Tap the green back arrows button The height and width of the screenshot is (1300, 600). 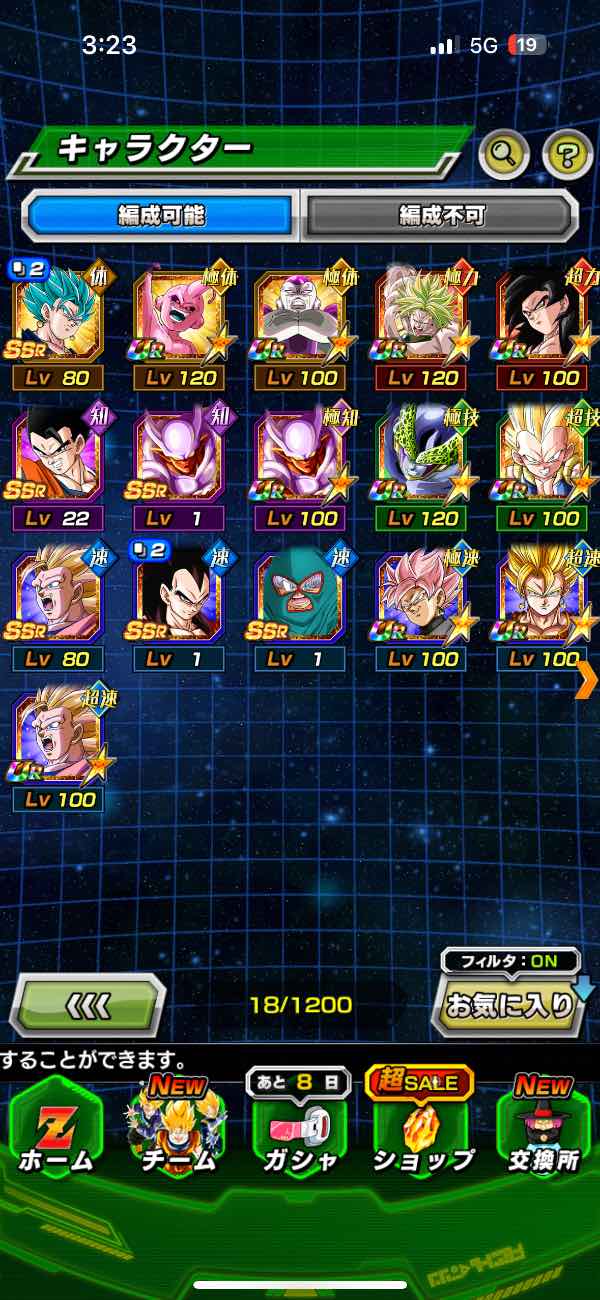tap(88, 1004)
